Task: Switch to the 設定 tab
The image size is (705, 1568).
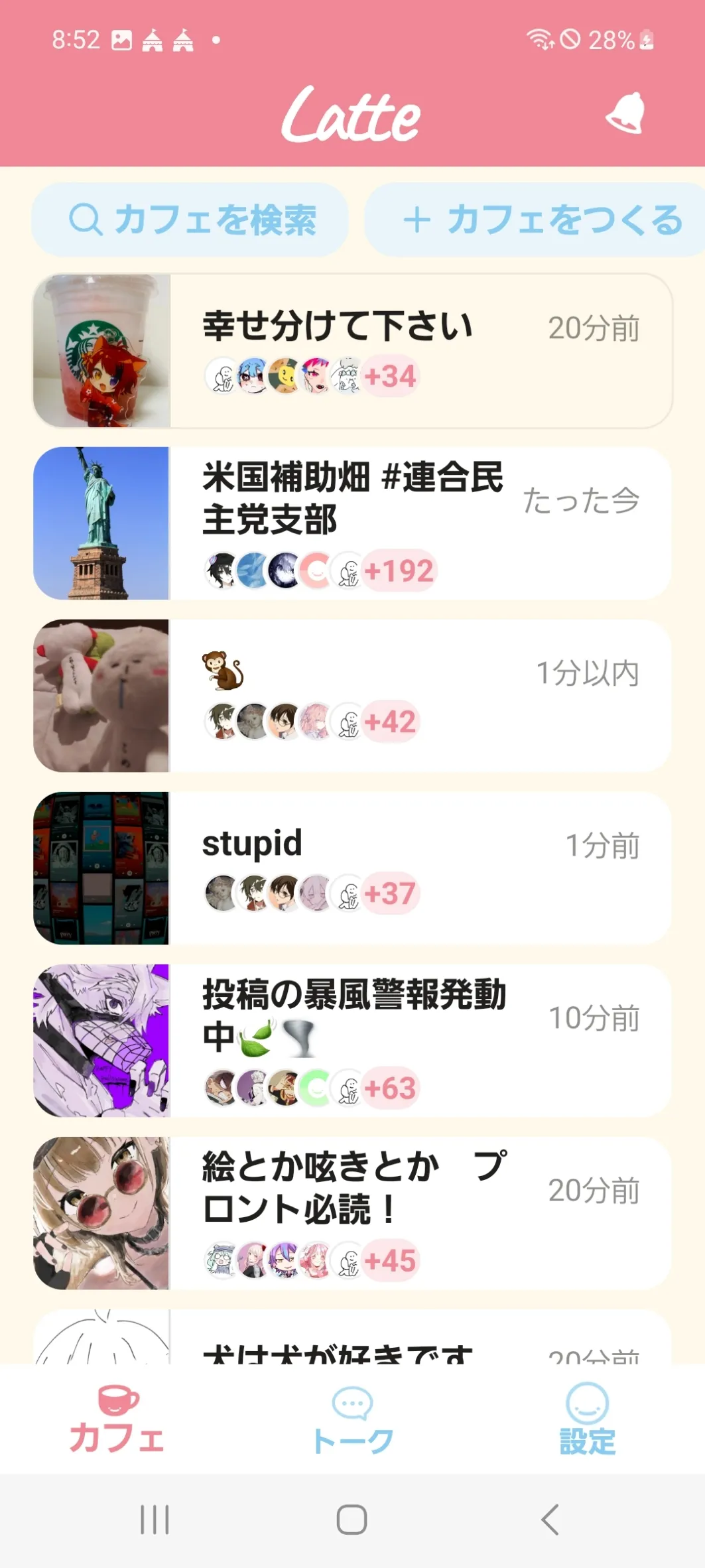Action: [x=587, y=1421]
